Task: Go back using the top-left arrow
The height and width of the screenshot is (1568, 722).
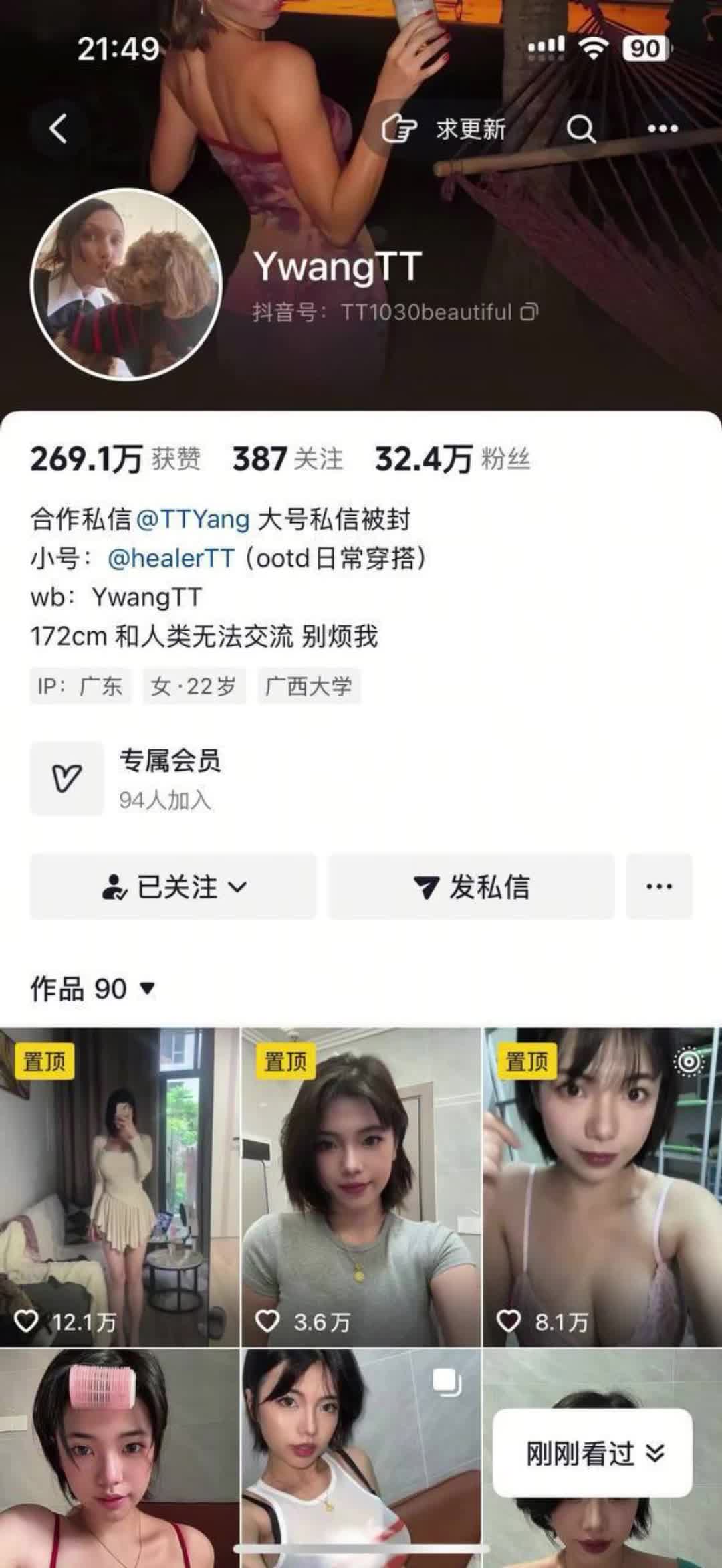Action: pos(58,128)
